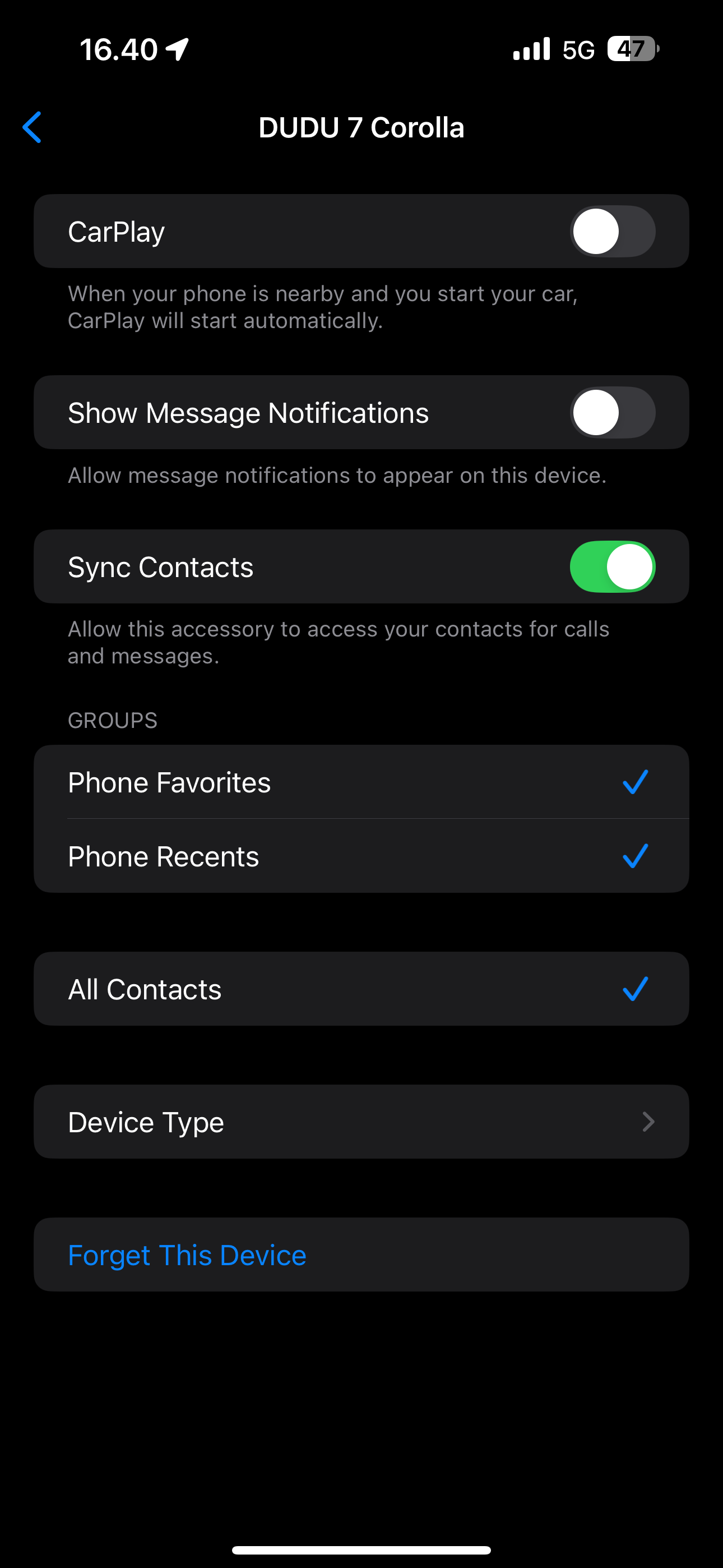Open Device Type settings

click(361, 1122)
